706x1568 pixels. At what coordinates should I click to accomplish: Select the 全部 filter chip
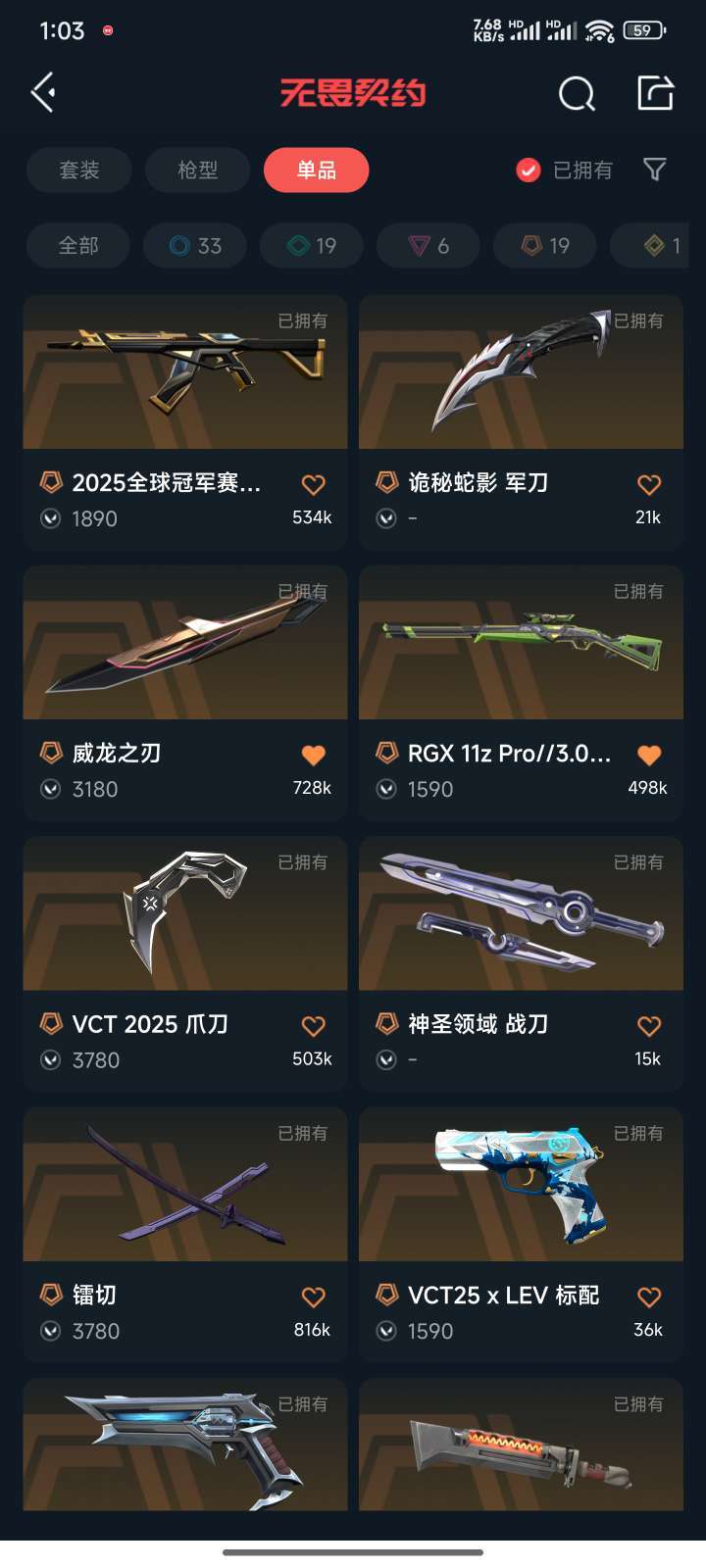tap(78, 246)
